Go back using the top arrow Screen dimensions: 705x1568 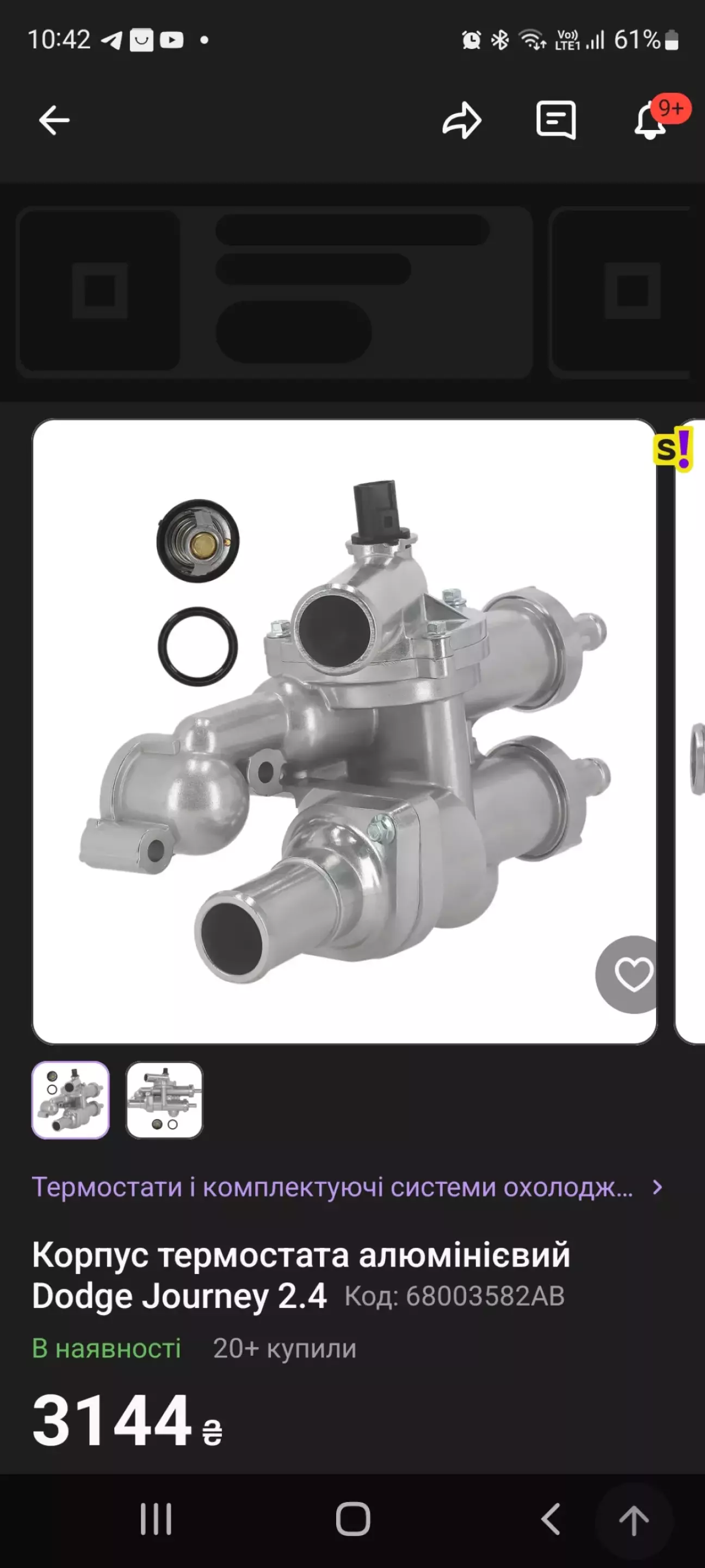pyautogui.click(x=54, y=120)
